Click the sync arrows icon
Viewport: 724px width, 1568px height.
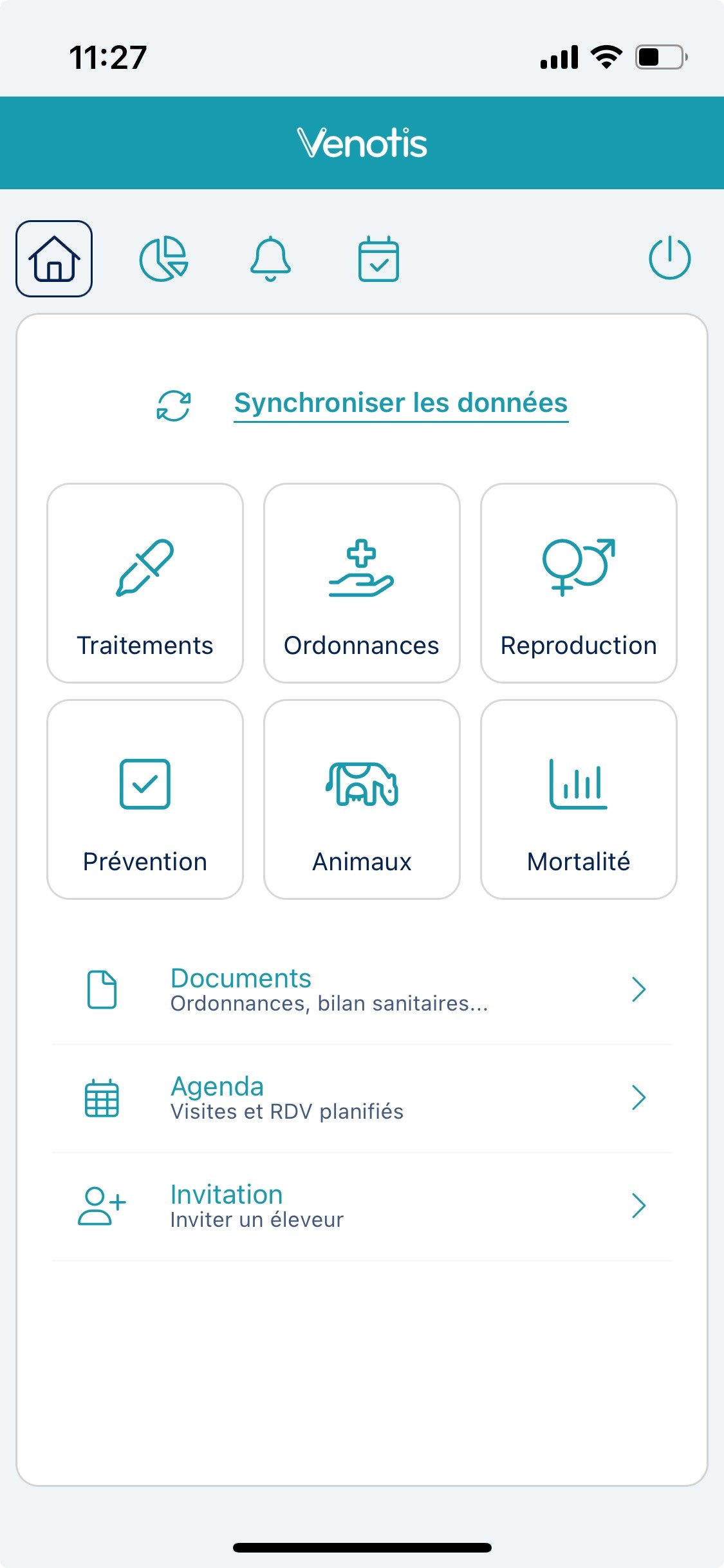point(172,404)
